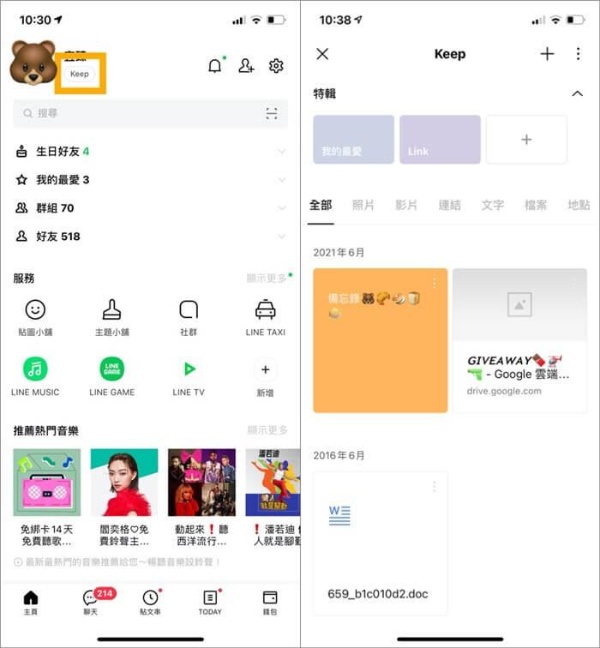Screen dimensions: 600x648
Task: Close the Keep screen
Action: (x=322, y=54)
